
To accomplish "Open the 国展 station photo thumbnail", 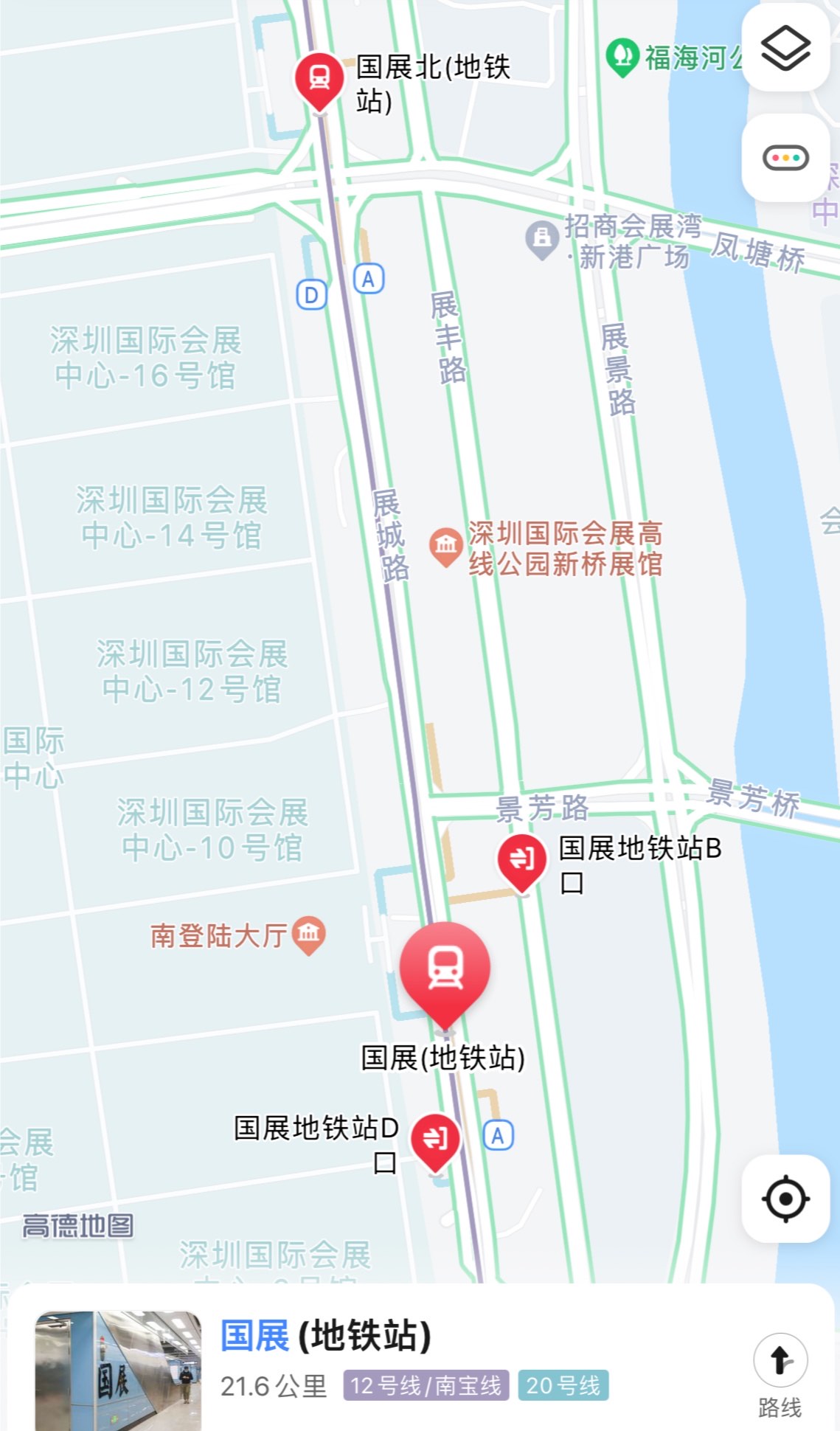I will (x=118, y=1371).
